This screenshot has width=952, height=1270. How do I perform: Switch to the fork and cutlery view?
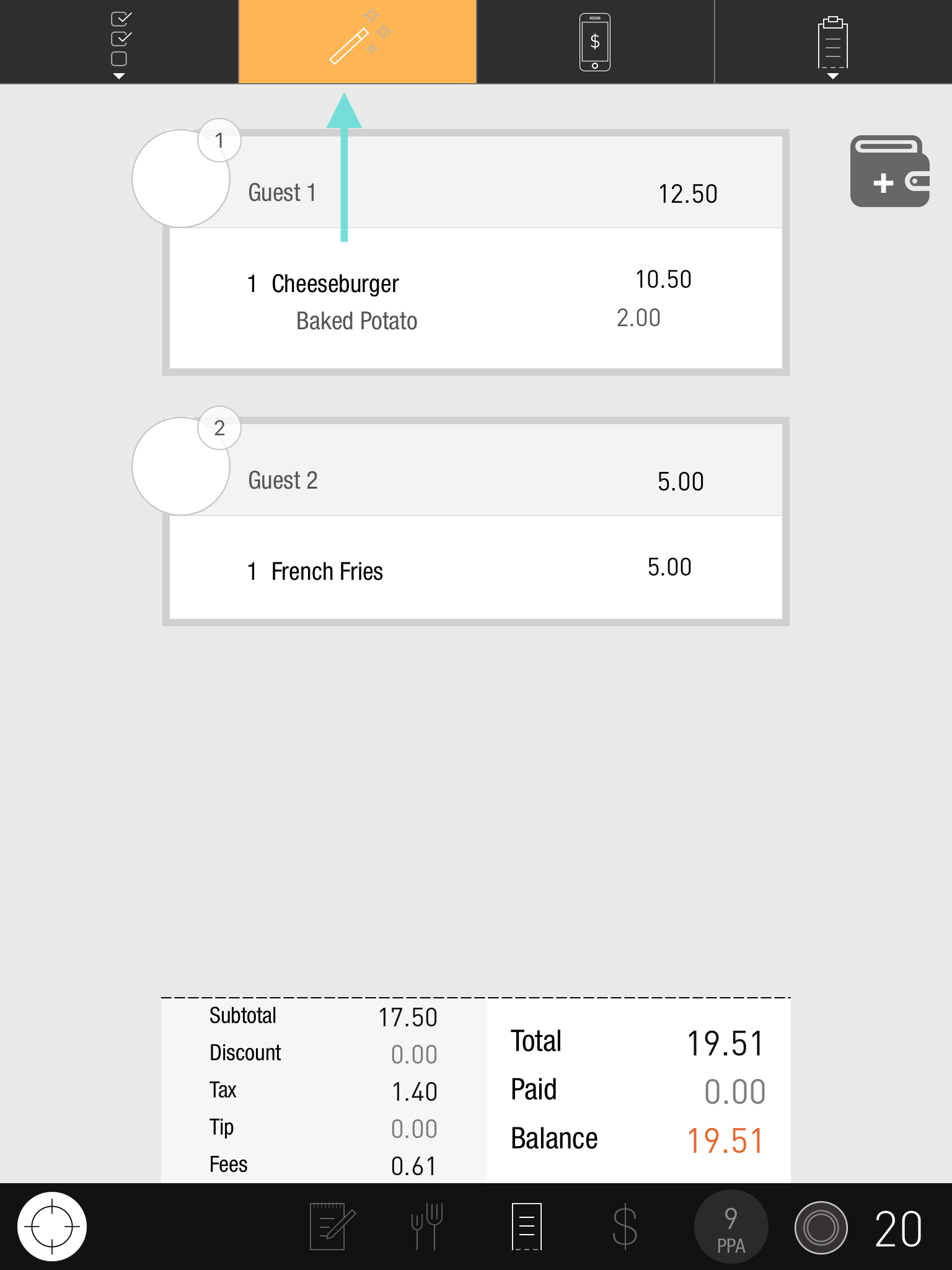coord(427,1227)
